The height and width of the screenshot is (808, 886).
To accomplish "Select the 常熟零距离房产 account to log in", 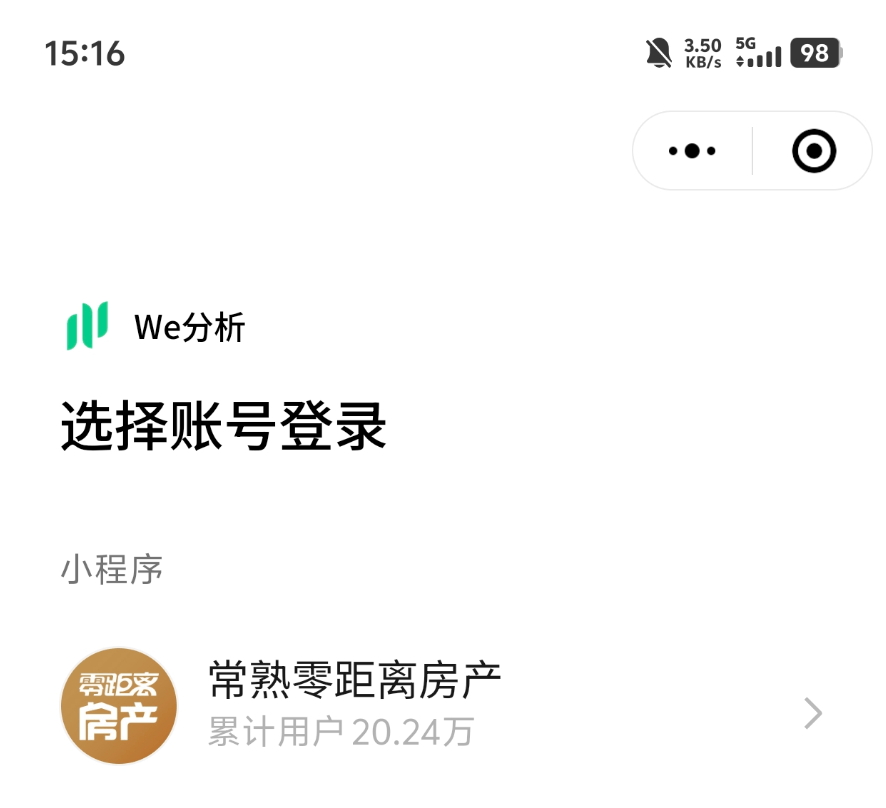I will click(x=440, y=706).
